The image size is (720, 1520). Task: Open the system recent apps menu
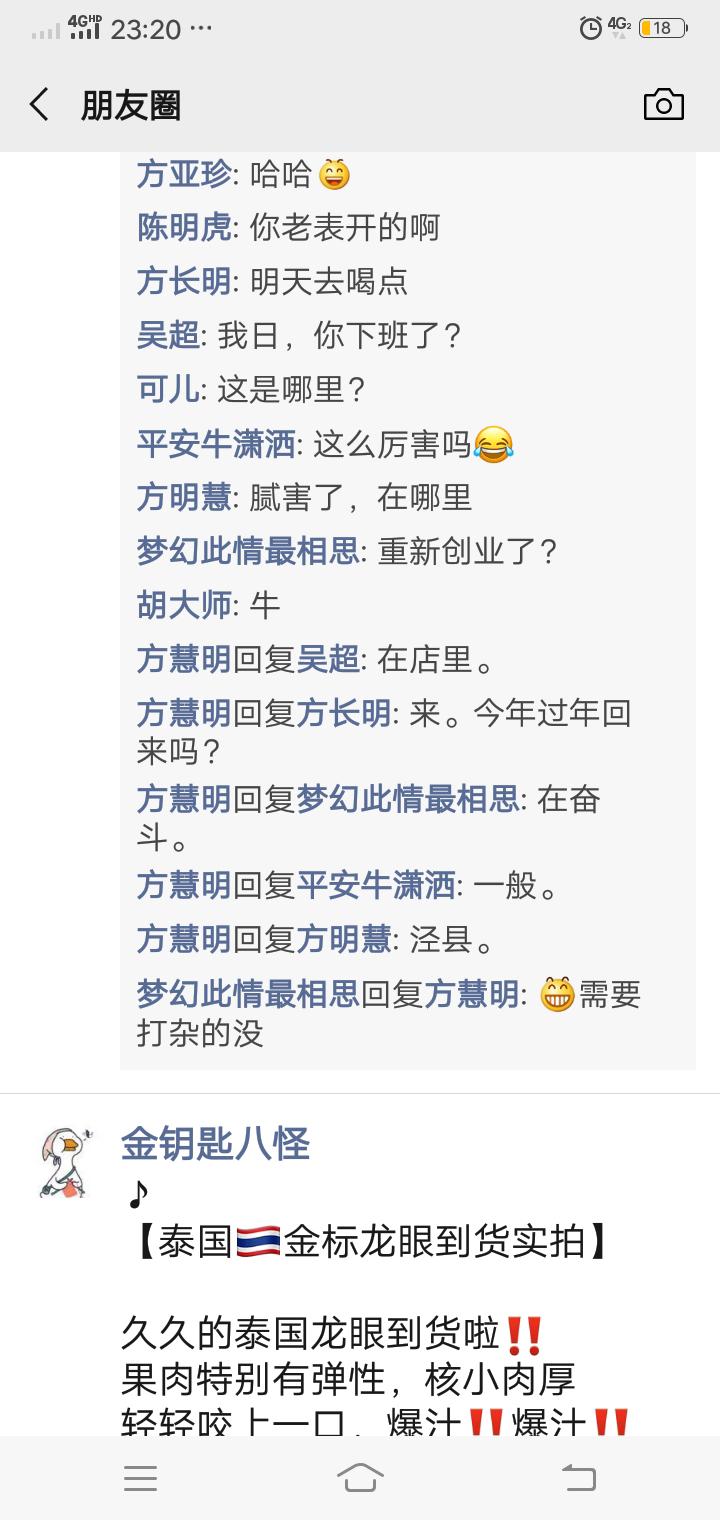tap(141, 1477)
